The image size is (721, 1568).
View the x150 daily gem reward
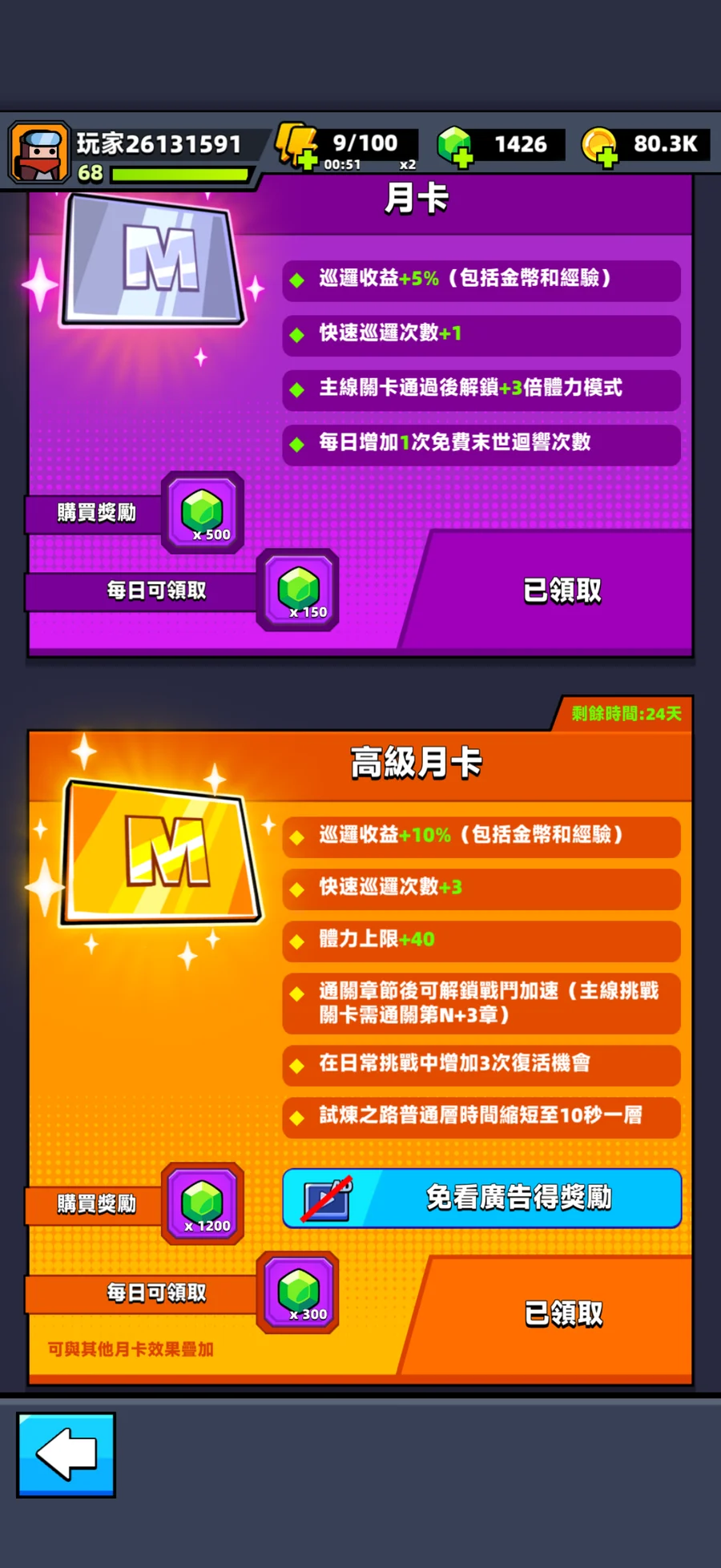click(x=297, y=590)
